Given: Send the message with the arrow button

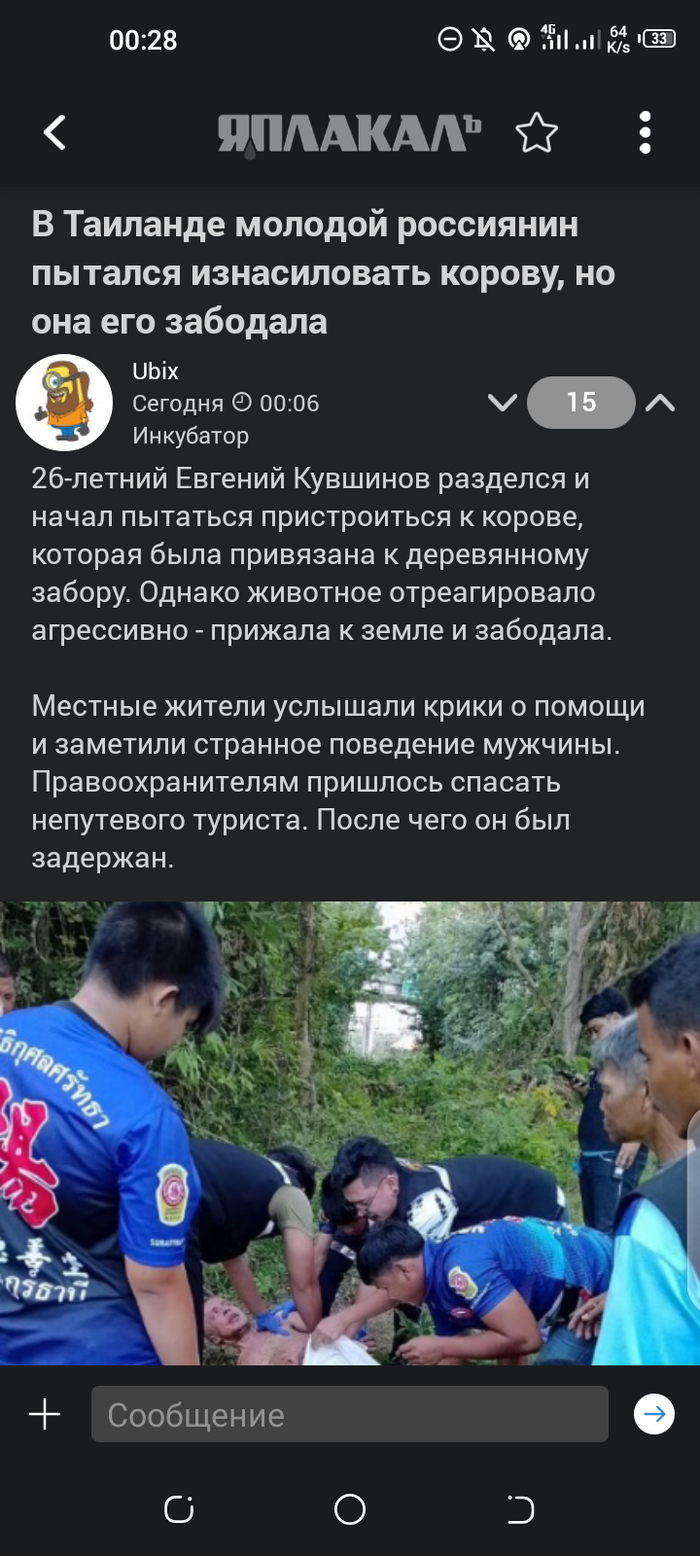Looking at the screenshot, I should 654,1414.
